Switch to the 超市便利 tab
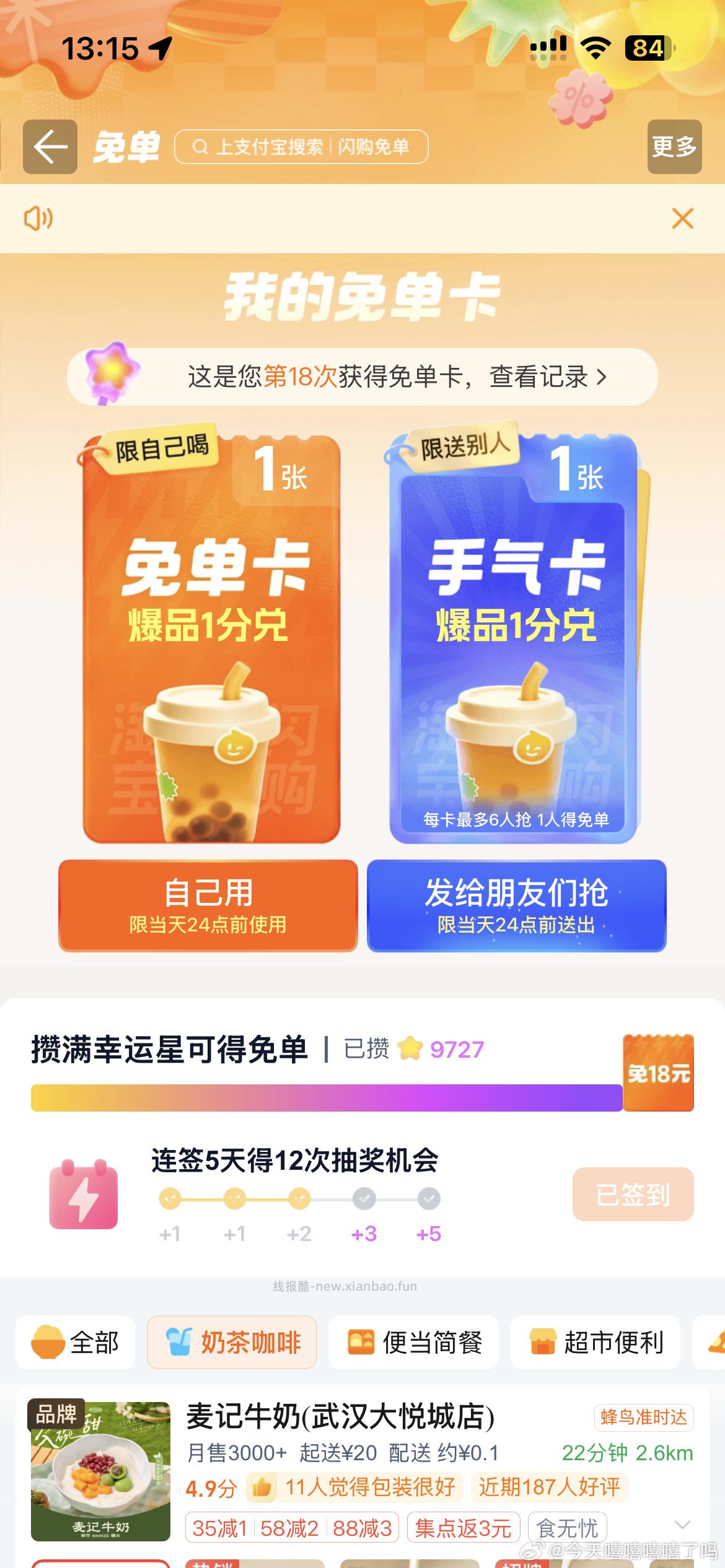725x1568 pixels. pos(595,1342)
